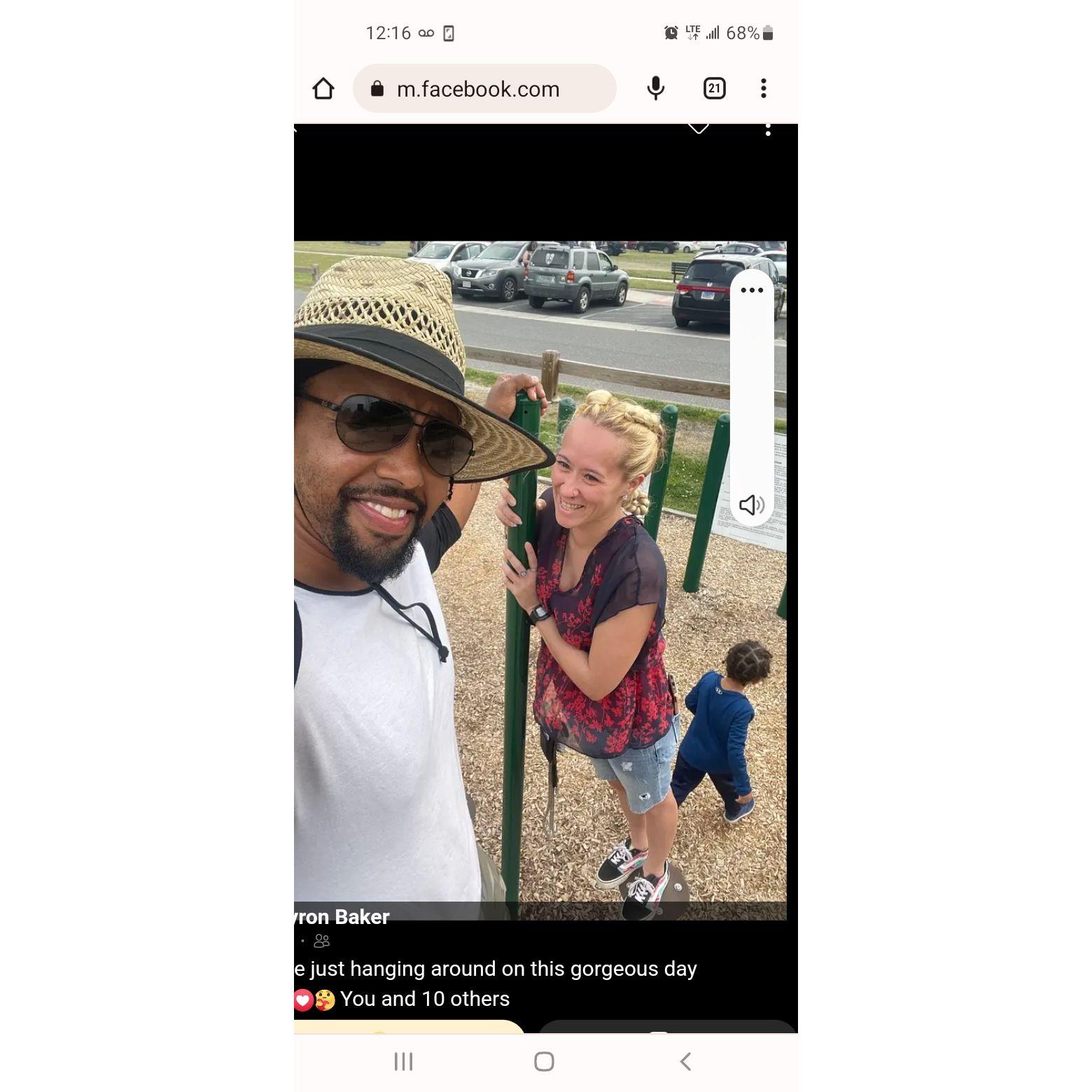Open the browser overflow menu
Image resolution: width=1092 pixels, height=1092 pixels.
(764, 89)
